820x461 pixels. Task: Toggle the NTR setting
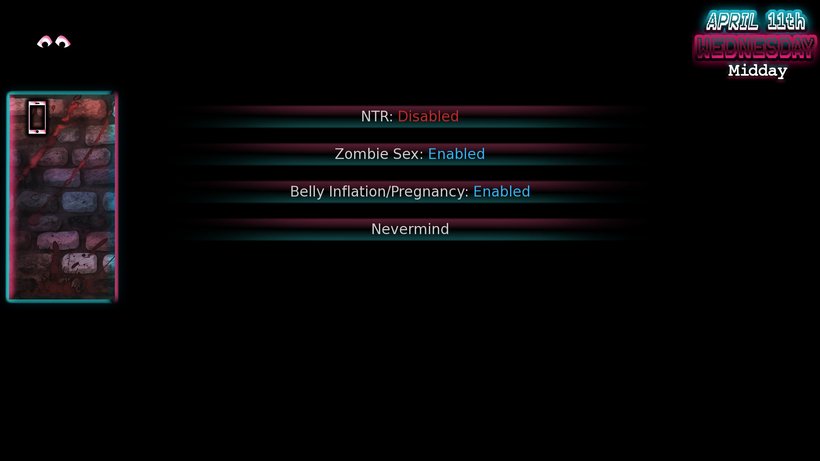[x=410, y=116]
